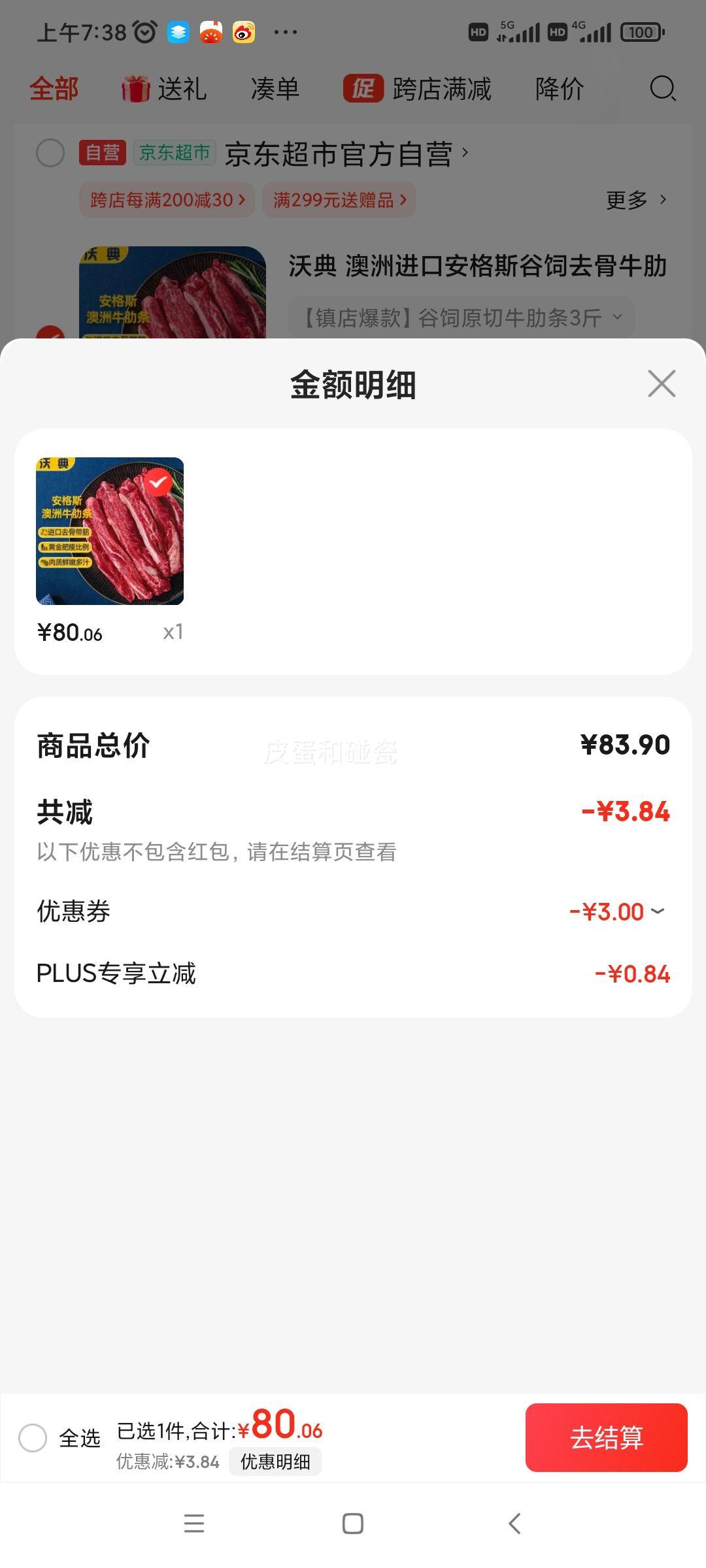This screenshot has height=1568, width=706.
Task: Tap the back arrow in the navigation bar
Action: (x=514, y=1524)
